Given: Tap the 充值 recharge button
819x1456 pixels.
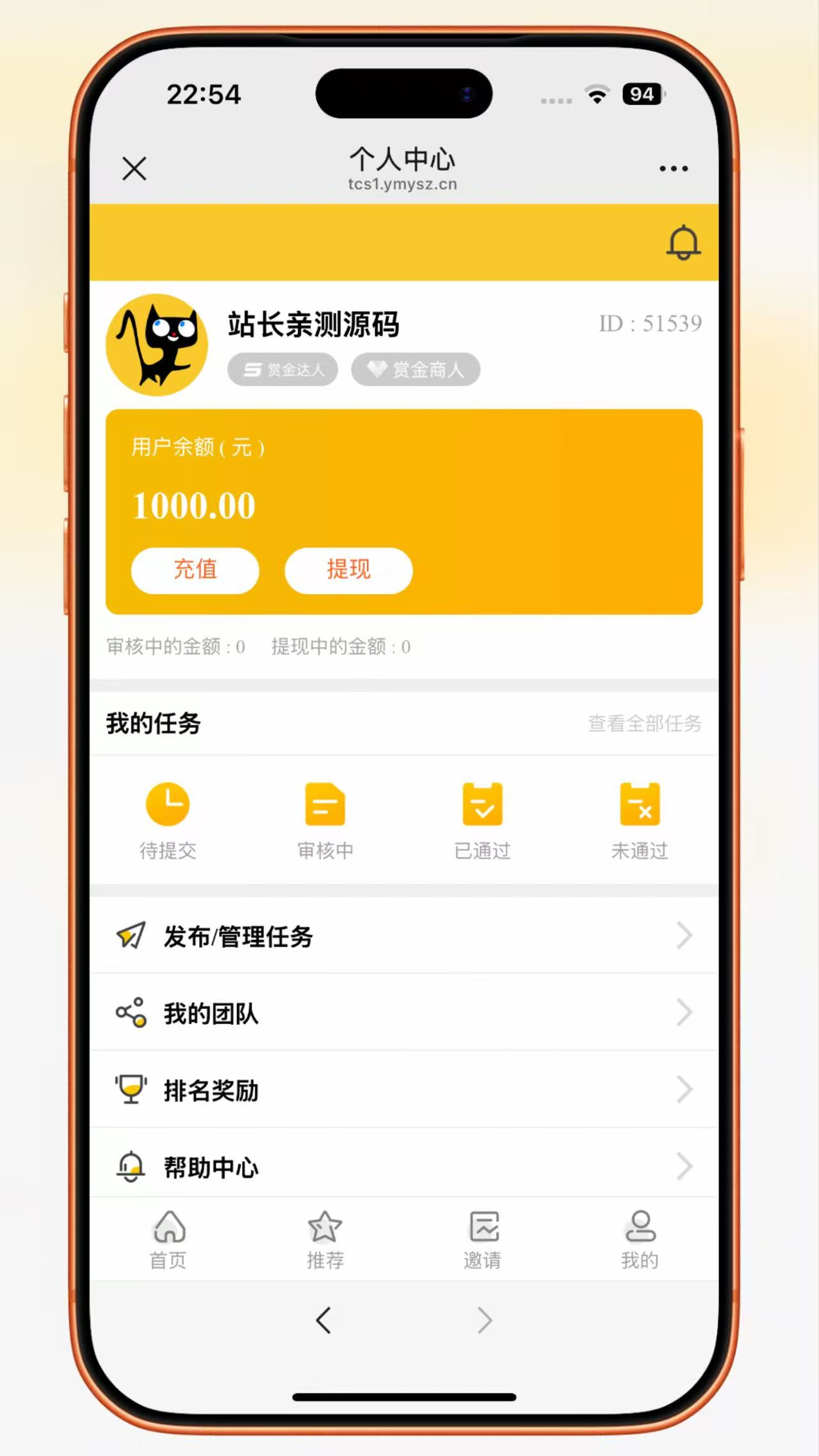Looking at the screenshot, I should [x=195, y=570].
